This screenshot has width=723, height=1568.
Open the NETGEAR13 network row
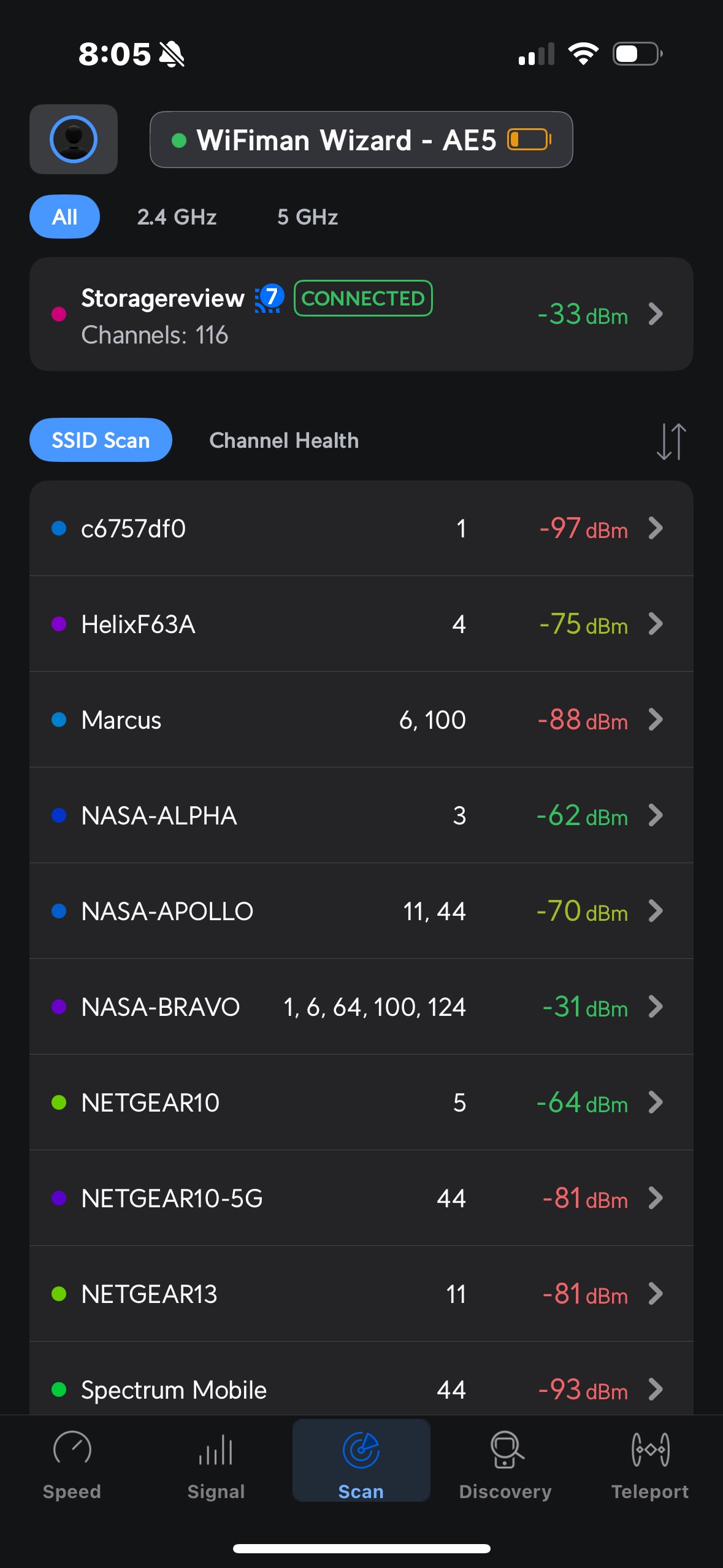361,1294
